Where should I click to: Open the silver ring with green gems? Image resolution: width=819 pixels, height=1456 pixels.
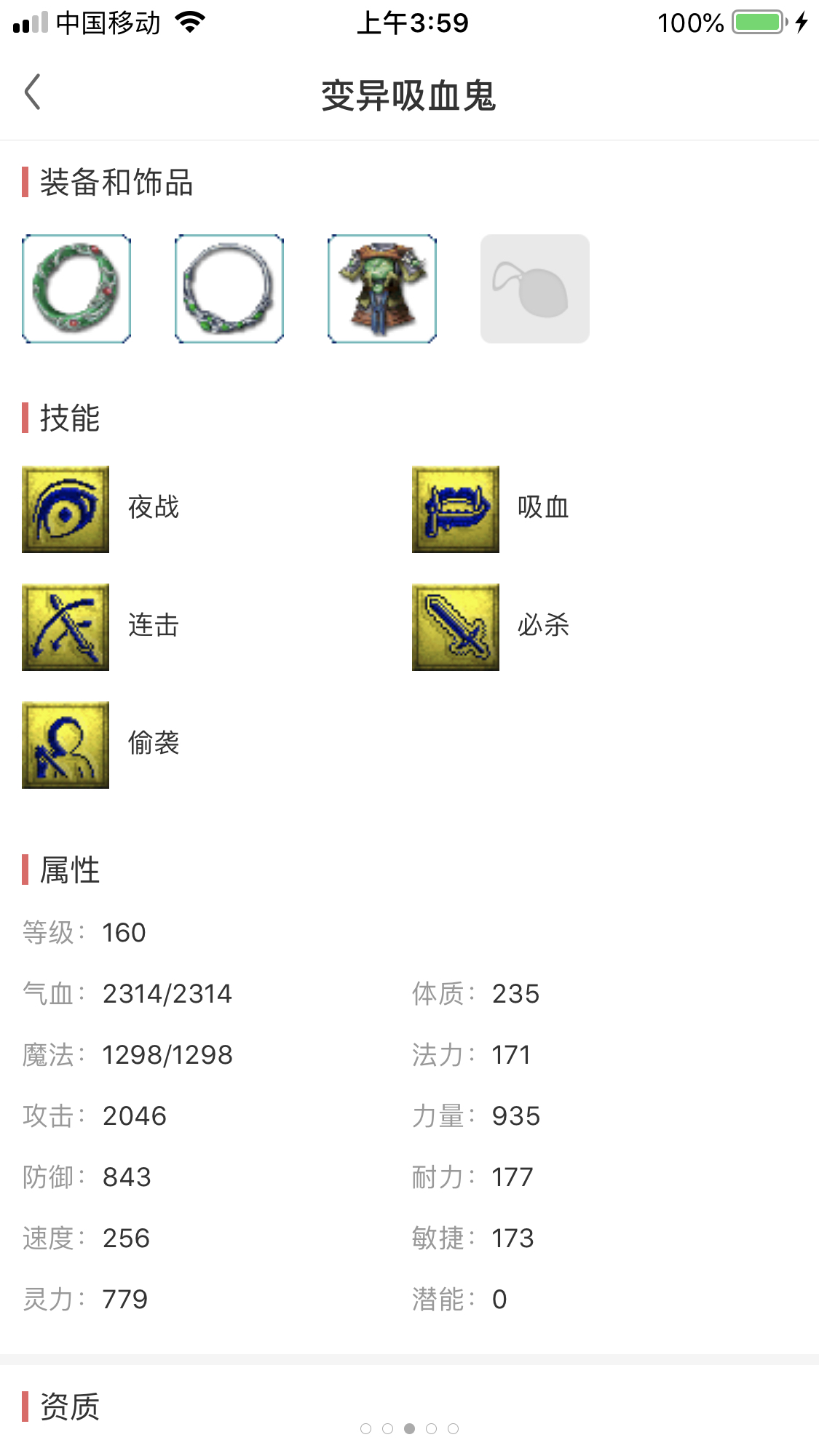tap(229, 289)
